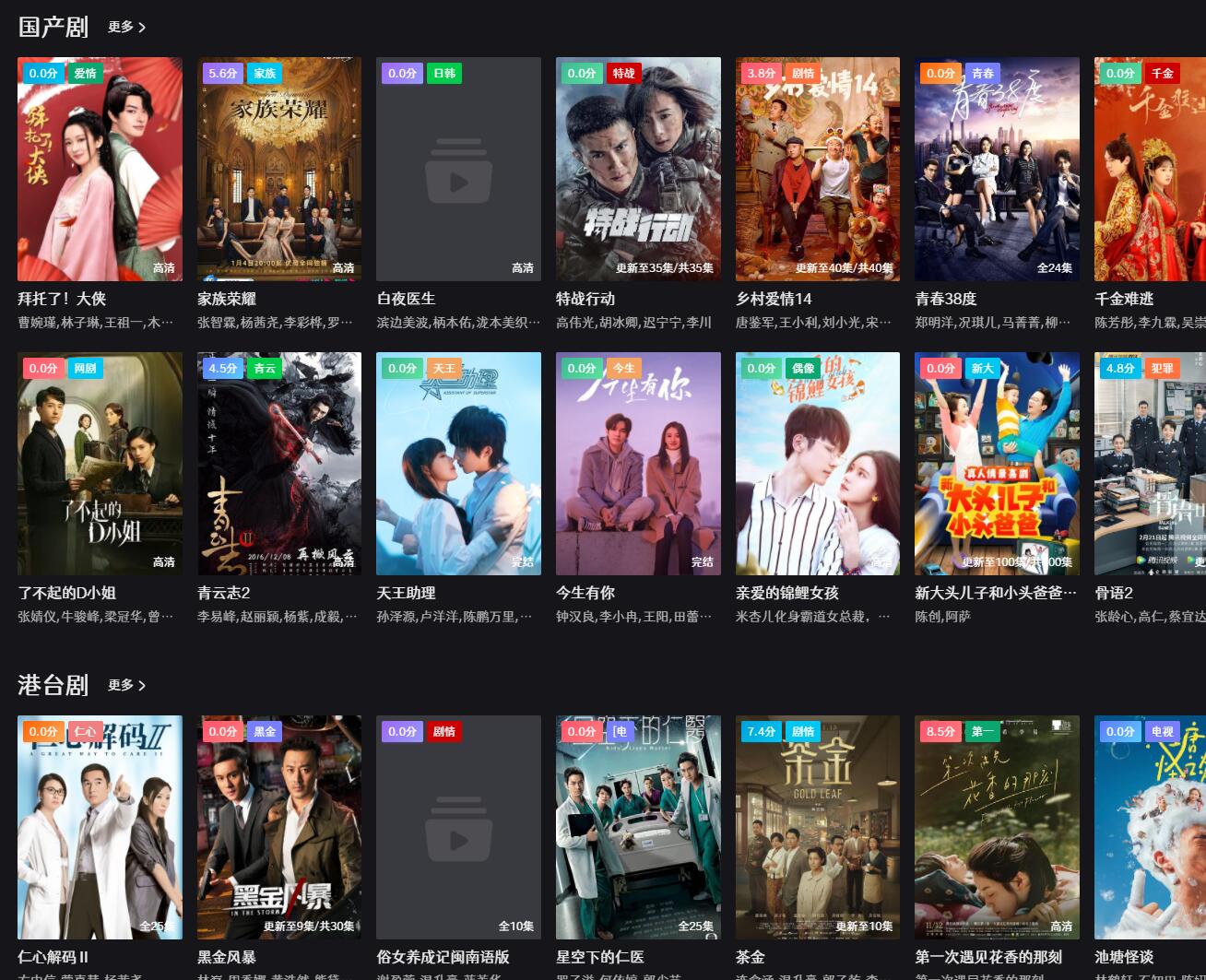Image resolution: width=1206 pixels, height=980 pixels.
Task: View the 星空下的仁医 series
Action: [x=638, y=828]
